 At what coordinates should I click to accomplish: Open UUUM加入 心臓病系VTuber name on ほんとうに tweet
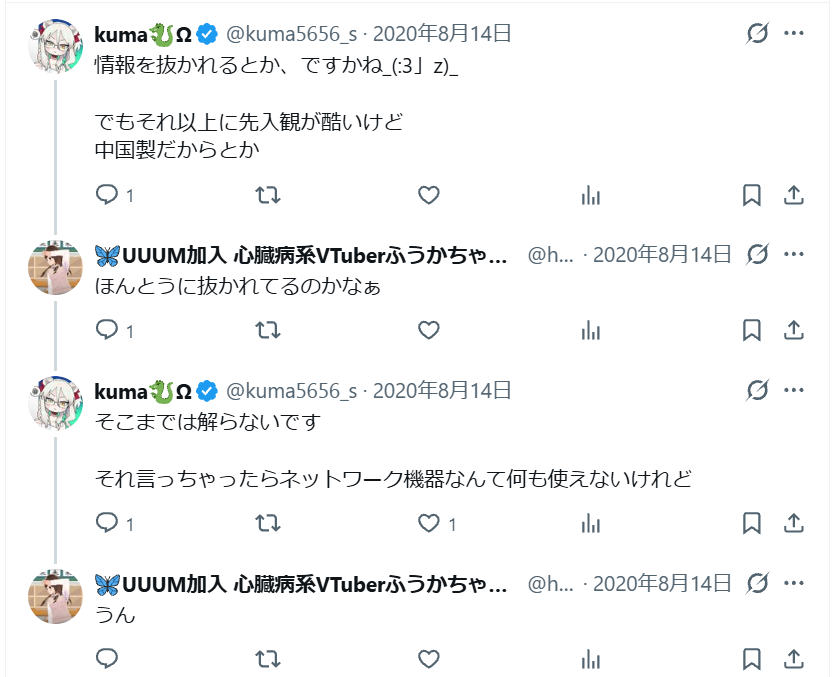pyautogui.click(x=301, y=256)
